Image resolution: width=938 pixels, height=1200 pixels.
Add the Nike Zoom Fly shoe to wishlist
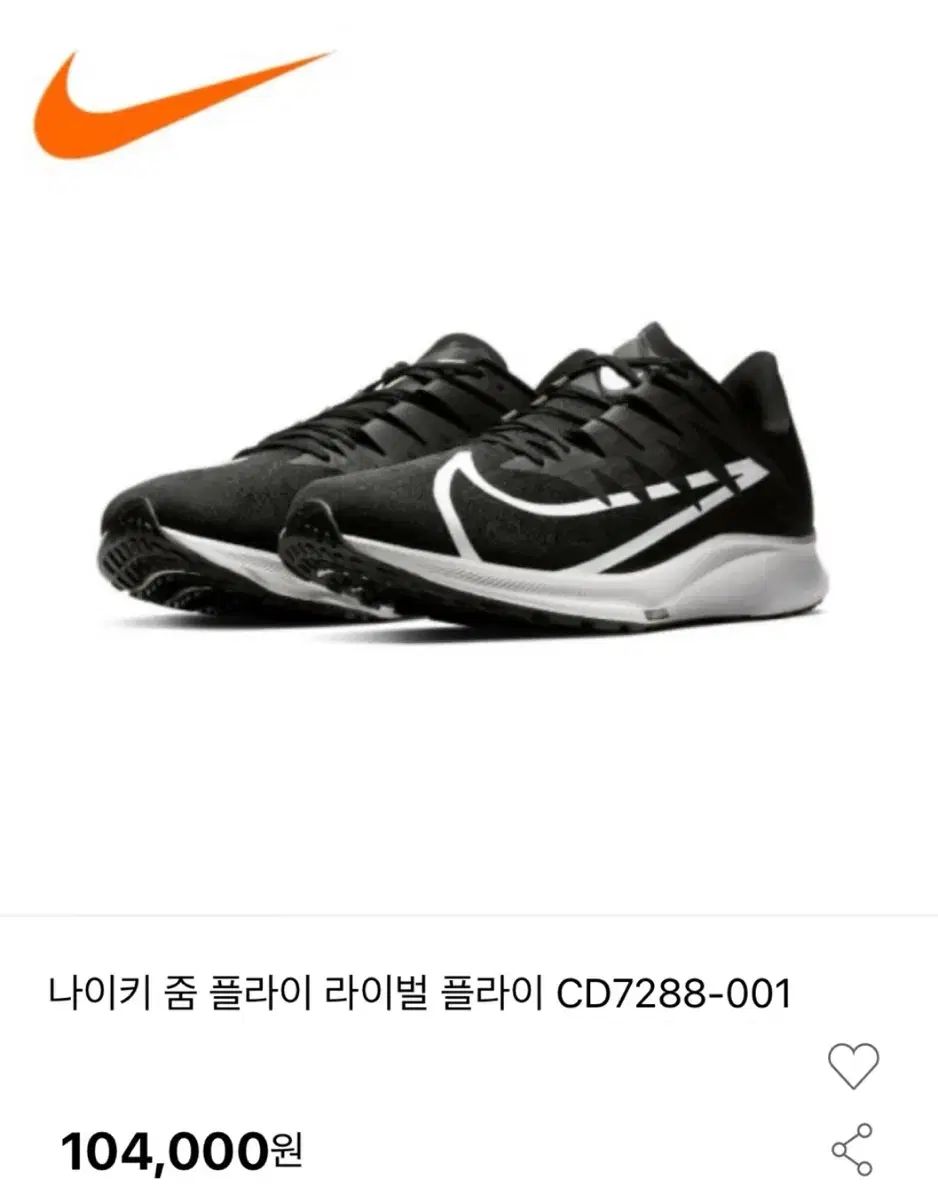[x=853, y=1065]
